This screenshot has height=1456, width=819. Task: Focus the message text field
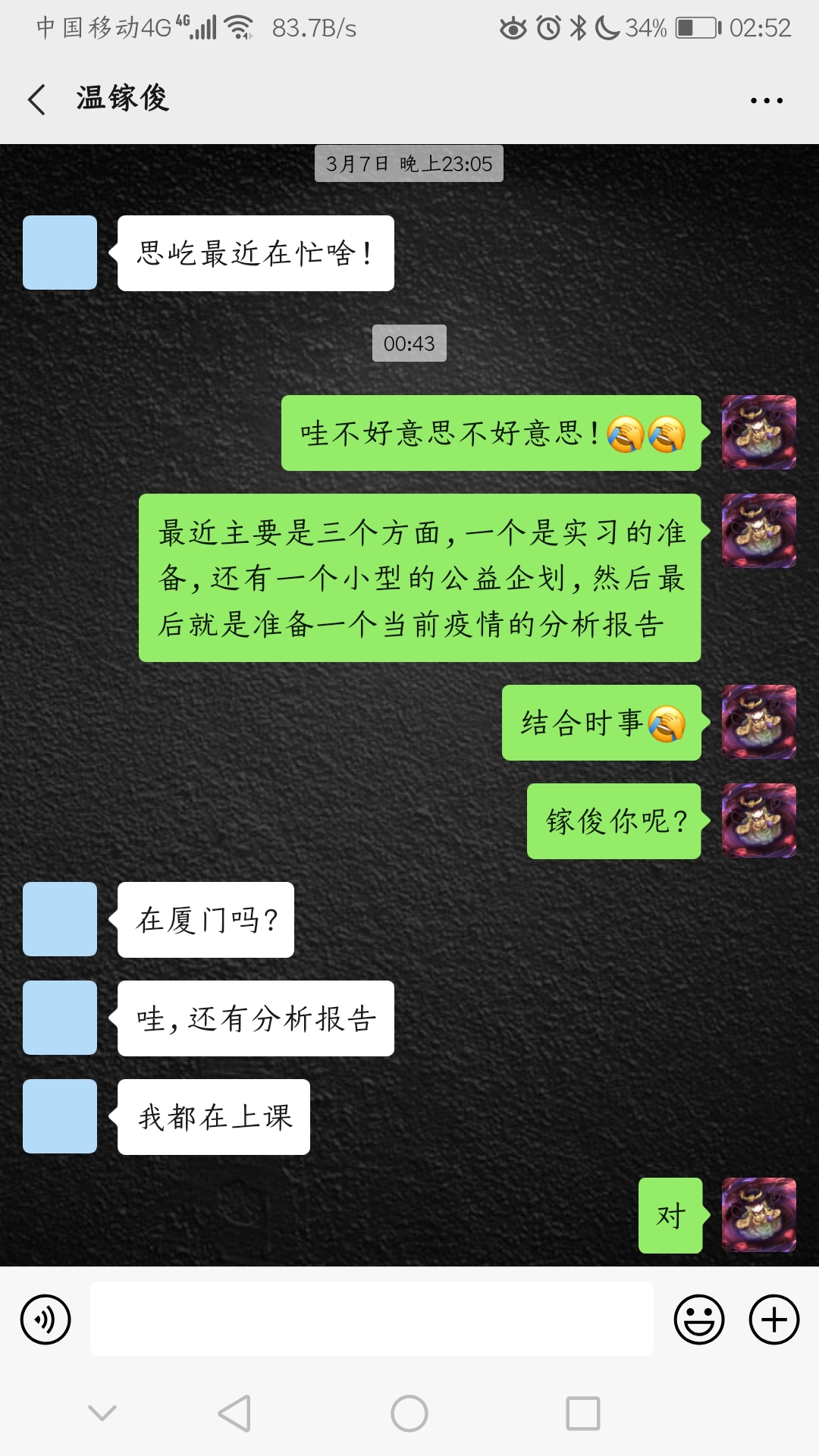pos(372,1319)
